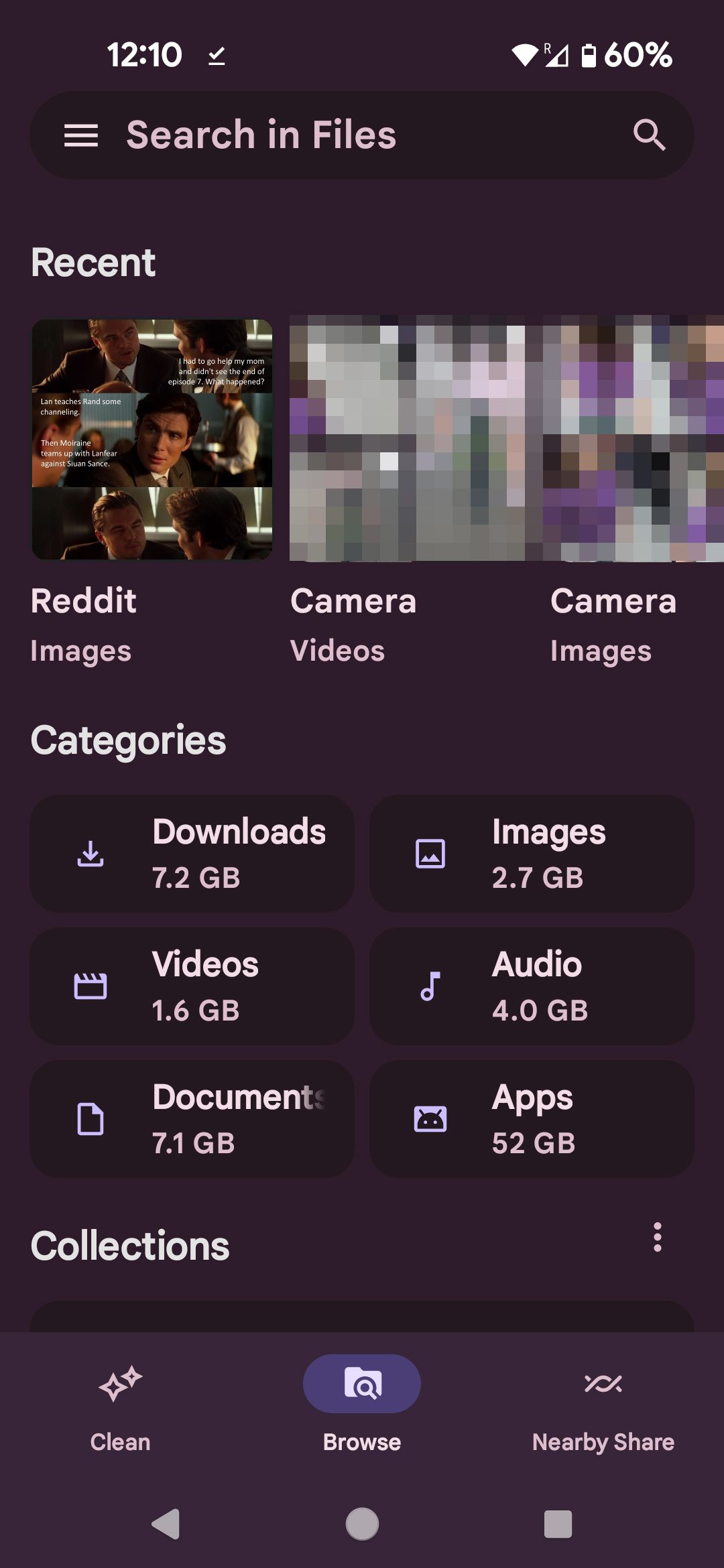This screenshot has height=1568, width=724.
Task: Tap the Videos clapperboard icon
Action: pyautogui.click(x=90, y=986)
